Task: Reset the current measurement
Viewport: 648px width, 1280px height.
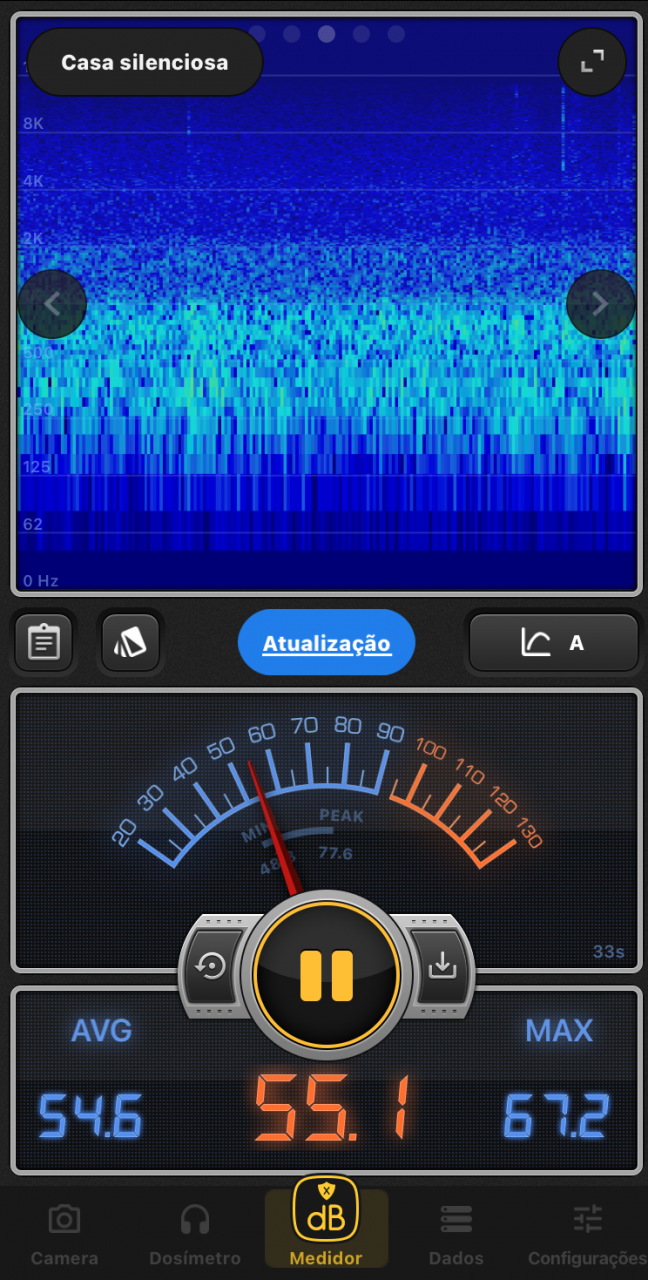Action: pyautogui.click(x=212, y=967)
